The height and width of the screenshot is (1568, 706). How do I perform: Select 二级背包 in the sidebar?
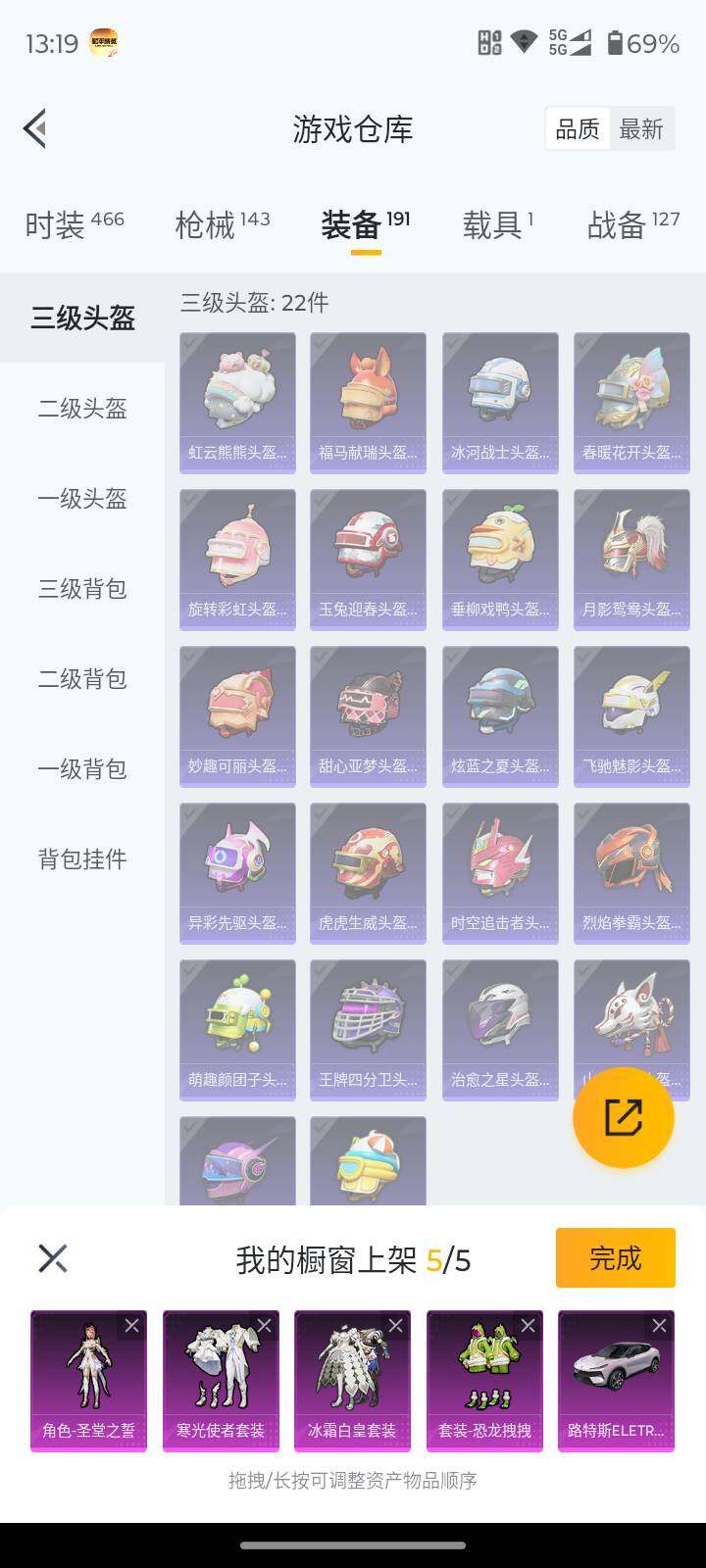81,679
